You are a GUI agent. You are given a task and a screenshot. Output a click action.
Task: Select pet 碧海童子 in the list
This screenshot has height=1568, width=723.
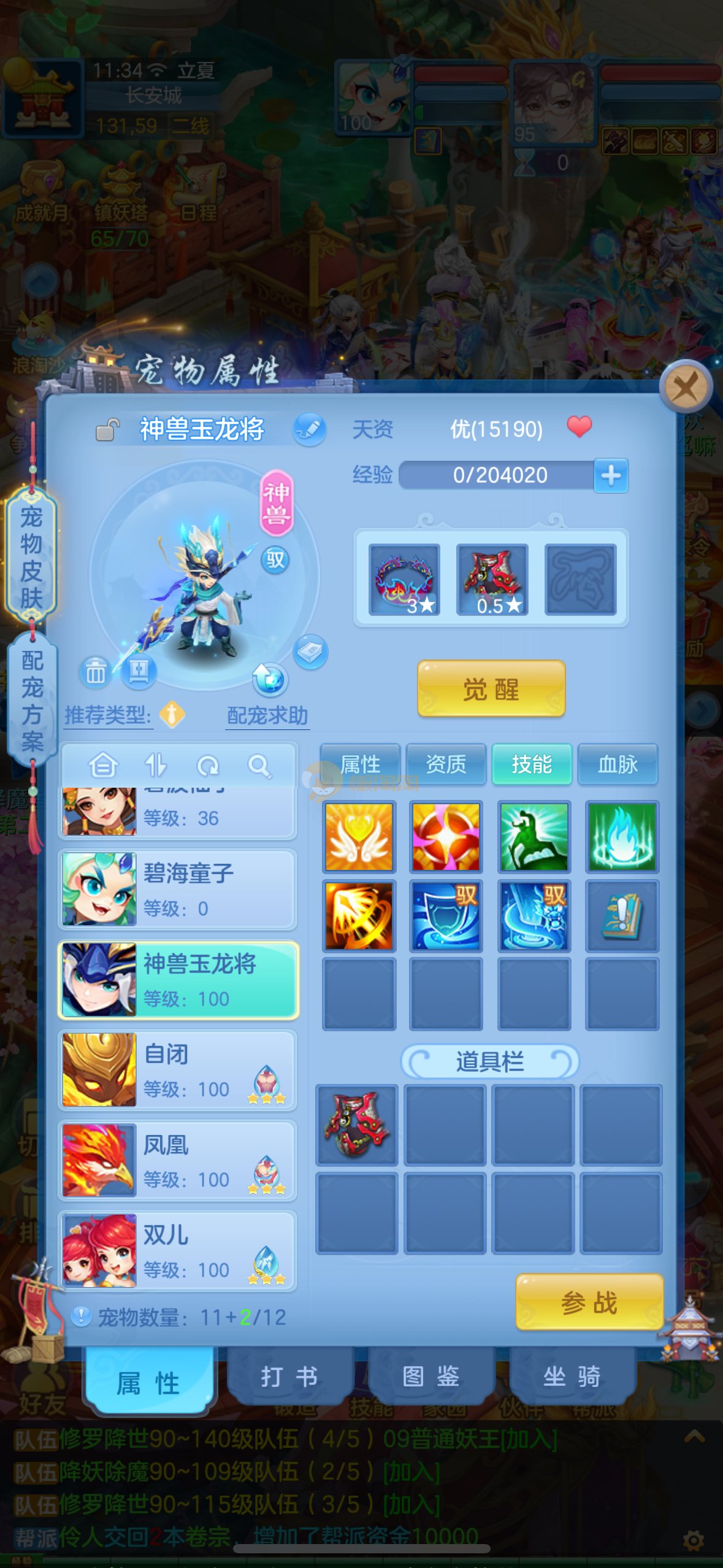pos(178,890)
